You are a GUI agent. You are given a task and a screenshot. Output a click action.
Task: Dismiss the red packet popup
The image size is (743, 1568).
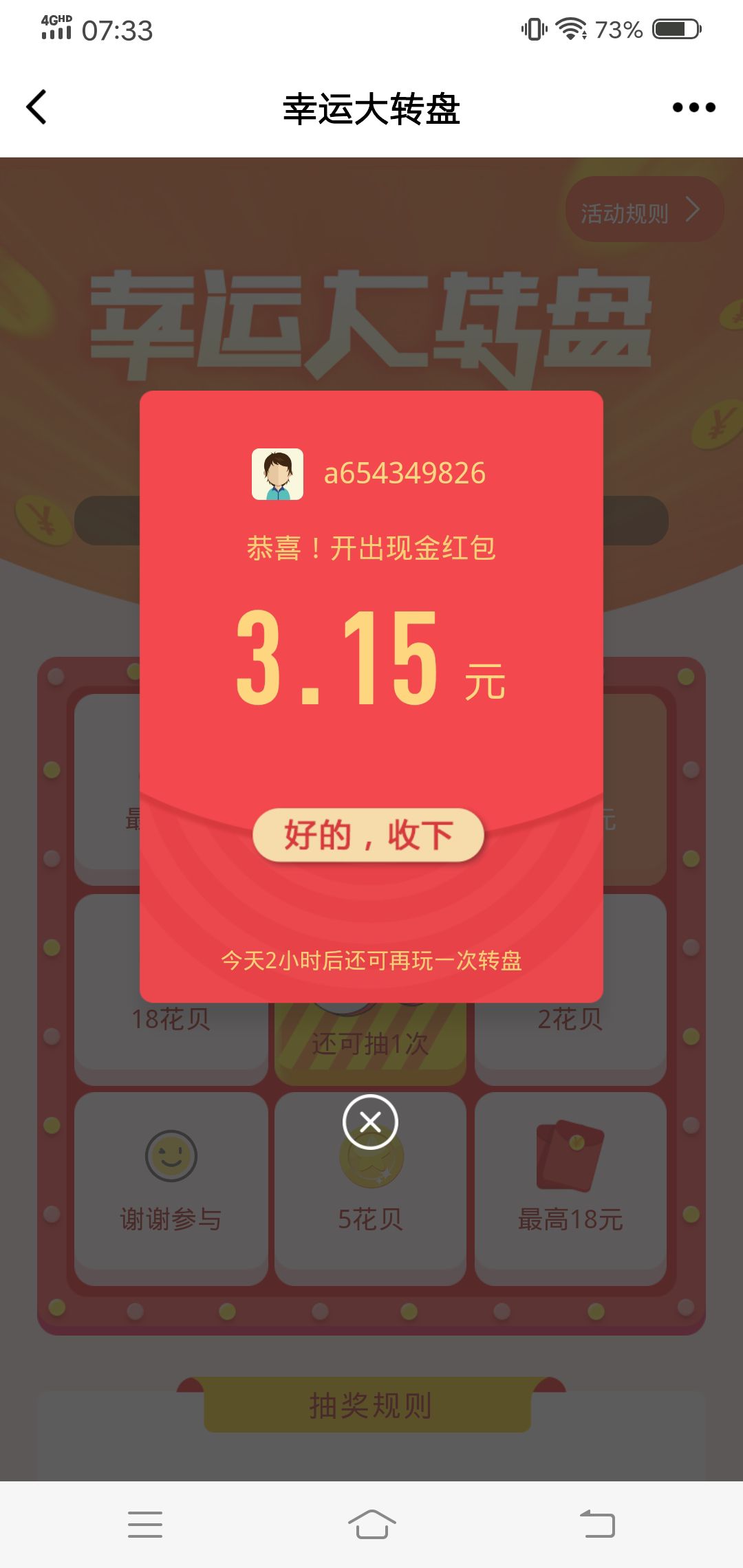click(370, 1122)
